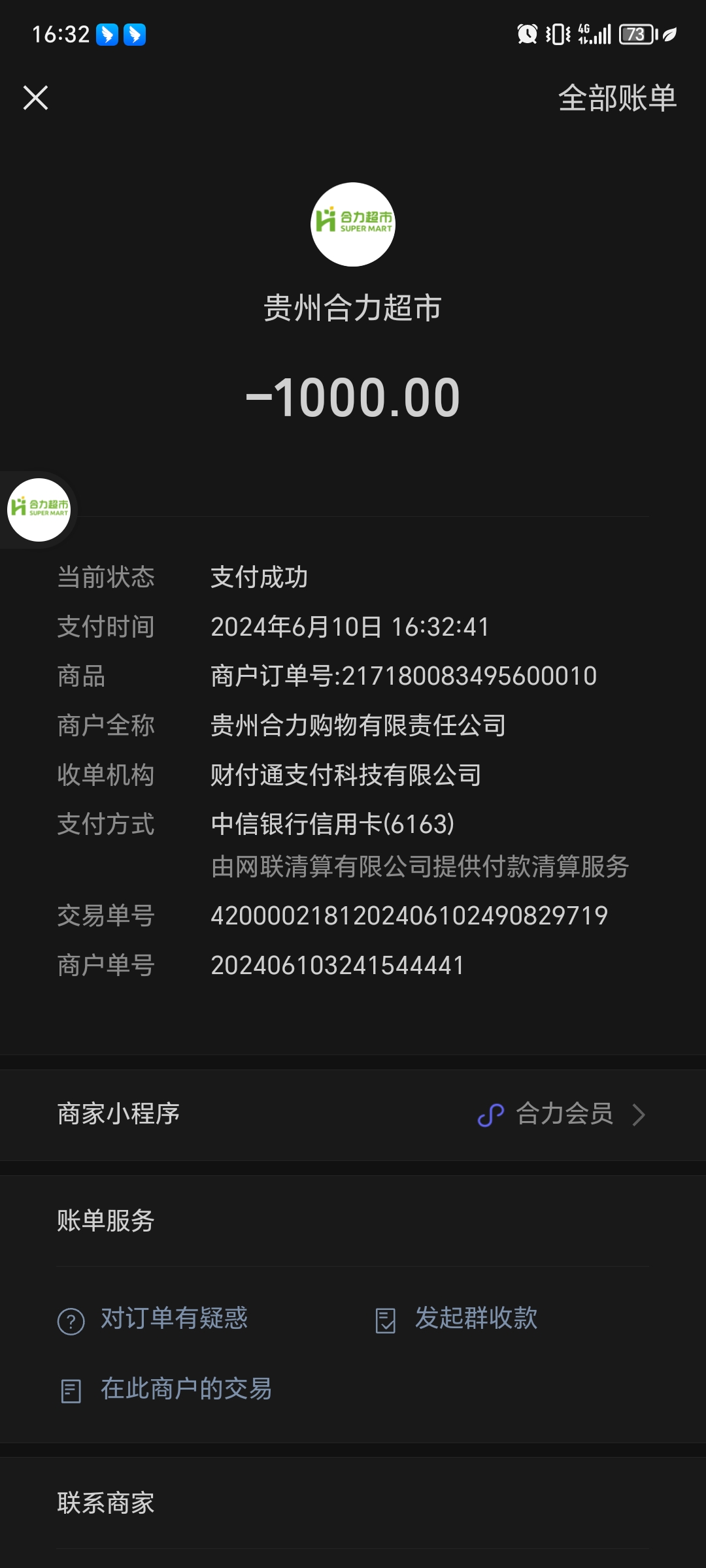The height and width of the screenshot is (1568, 706).
Task: Start 发起群收款 (group collection)
Action: point(475,1318)
